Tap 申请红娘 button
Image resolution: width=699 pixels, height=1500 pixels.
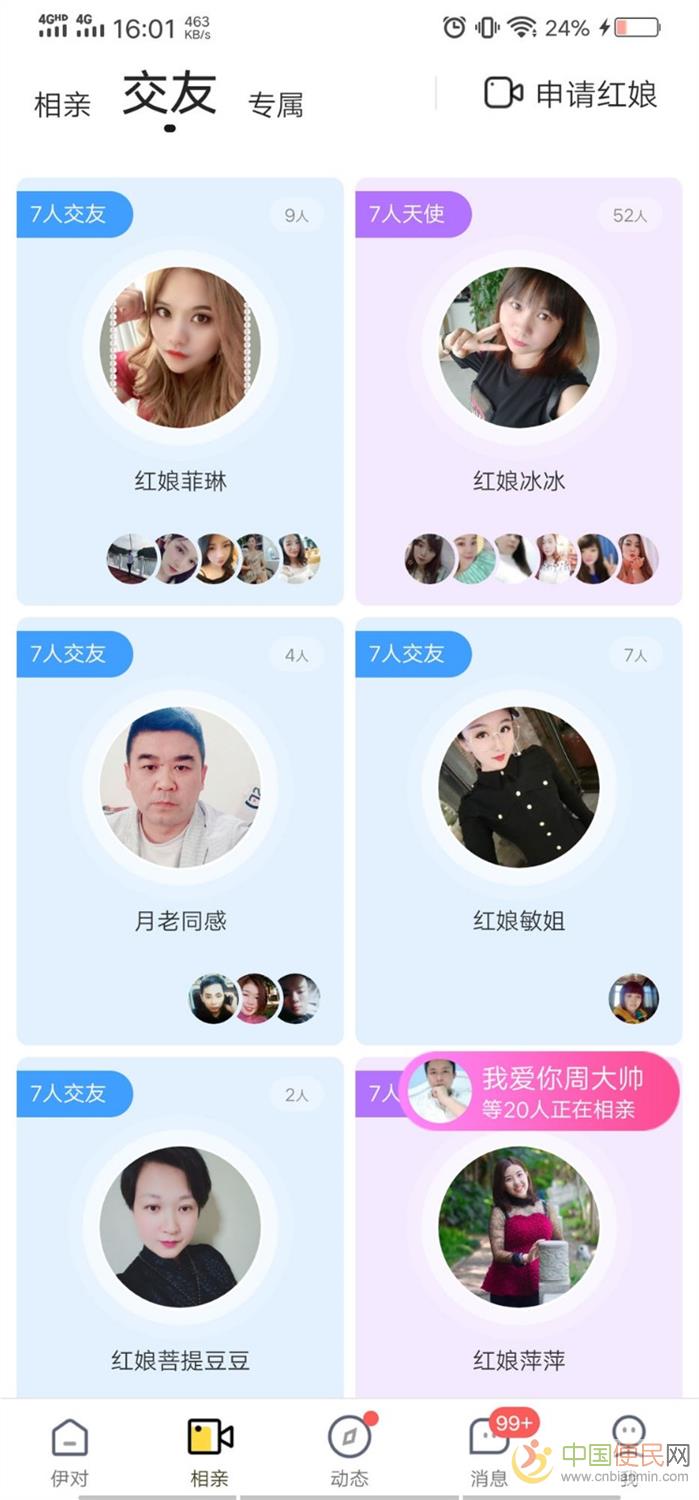click(570, 94)
